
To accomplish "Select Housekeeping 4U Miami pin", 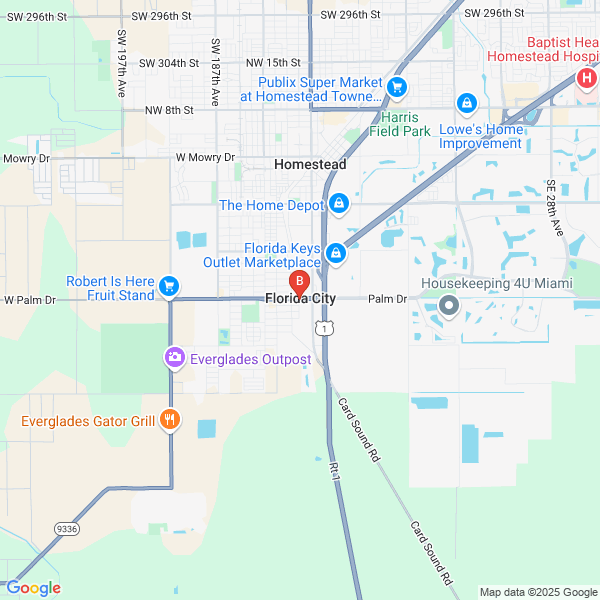I will (x=448, y=306).
